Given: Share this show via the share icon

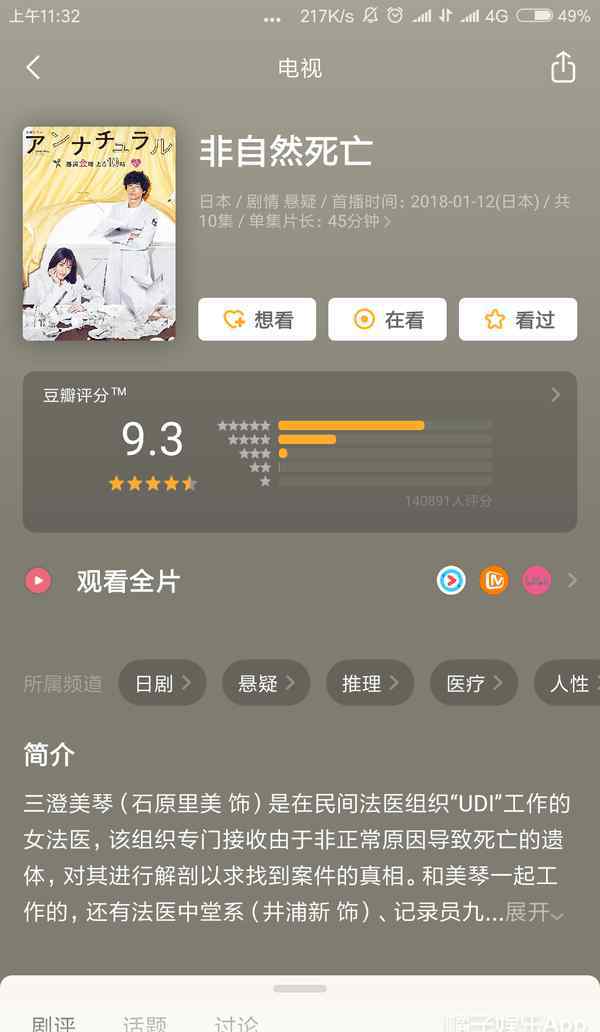Looking at the screenshot, I should click(x=563, y=68).
